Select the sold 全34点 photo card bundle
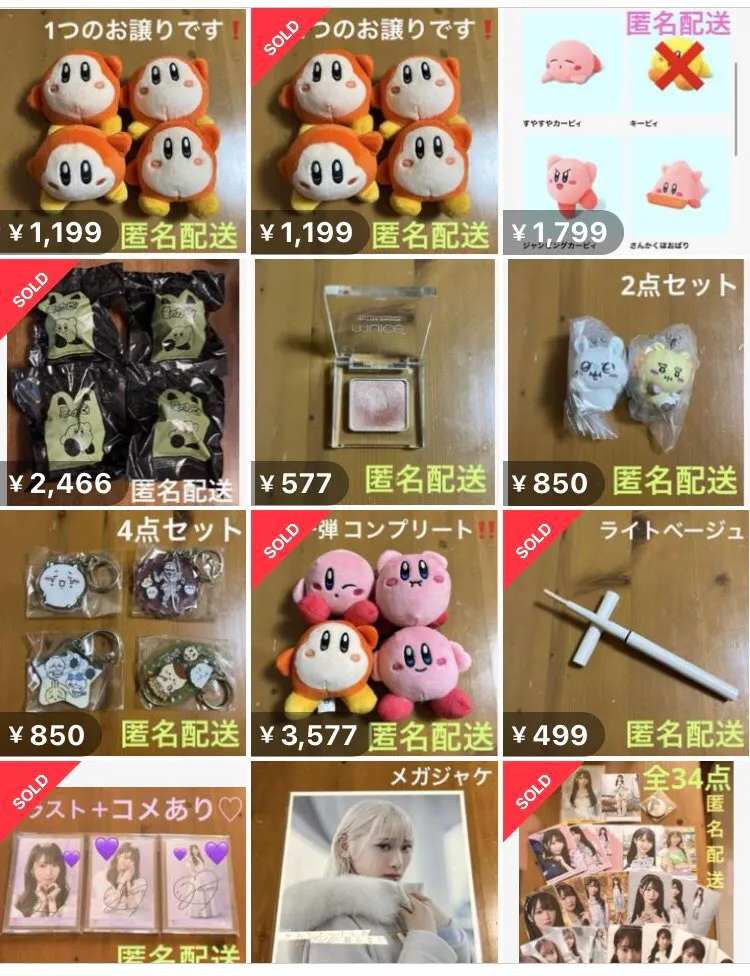Screen dimensions: 750x976 625,870
